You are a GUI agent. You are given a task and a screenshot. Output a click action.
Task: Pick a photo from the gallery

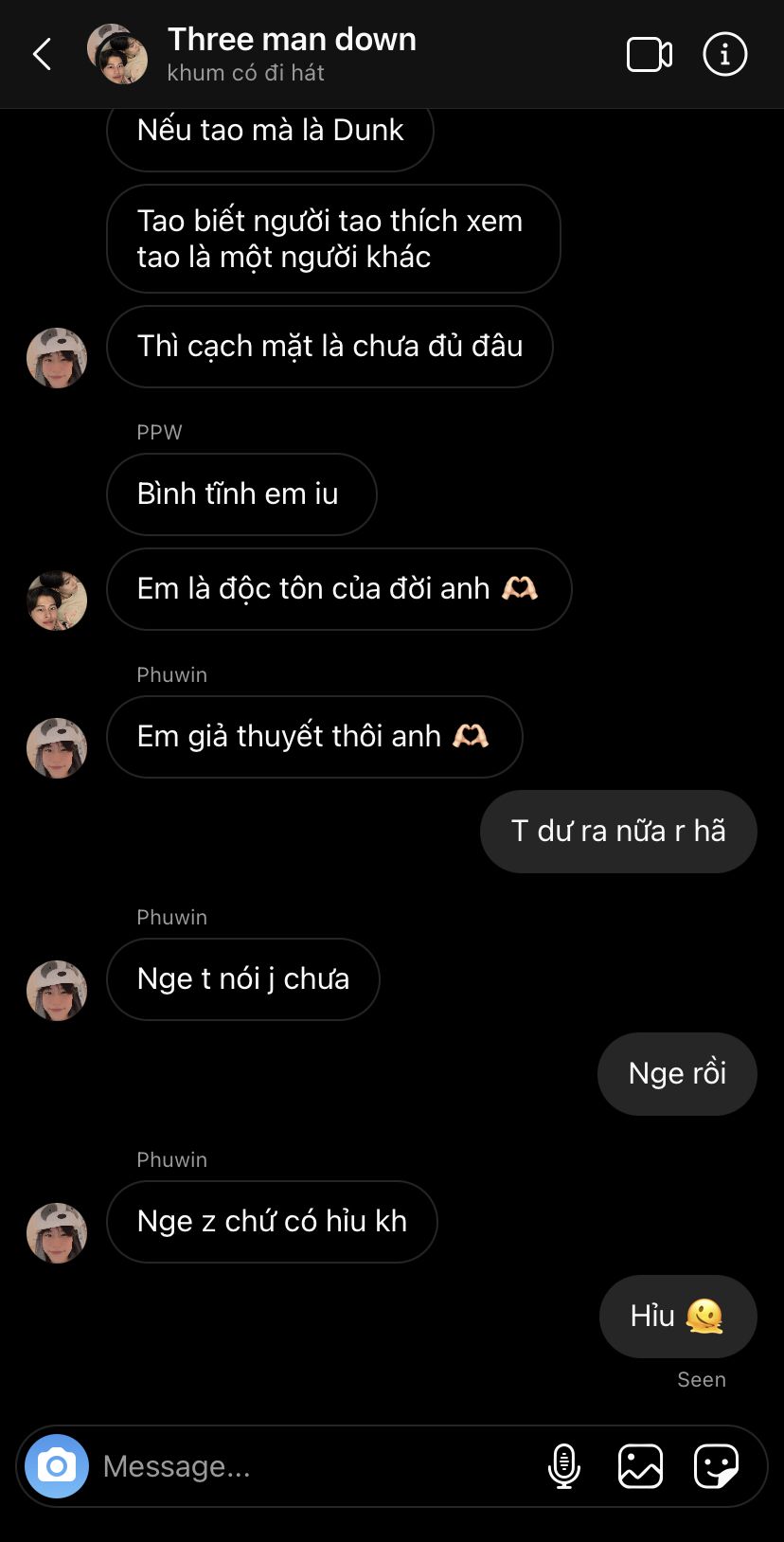pyautogui.click(x=640, y=1466)
